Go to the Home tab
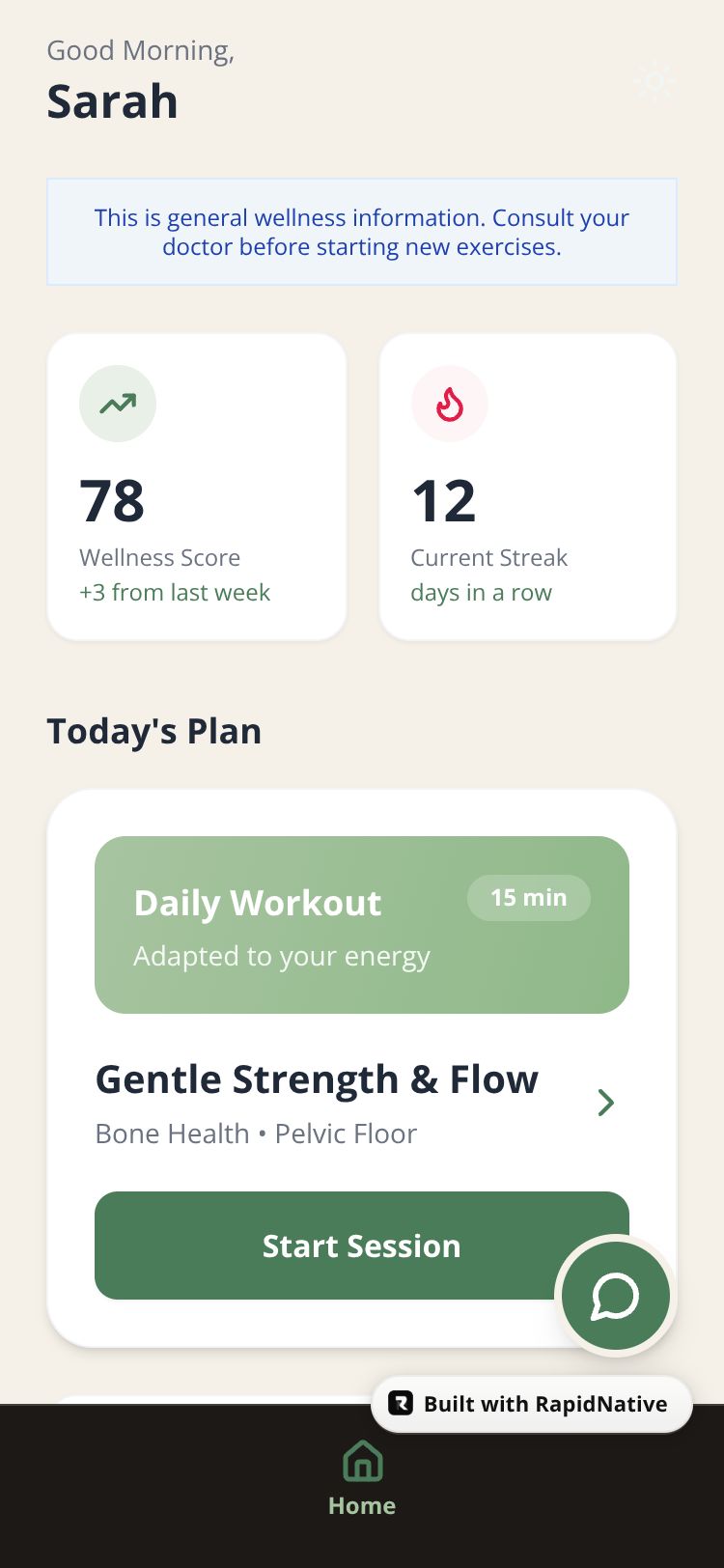This screenshot has height=1568, width=724. 362,1479
